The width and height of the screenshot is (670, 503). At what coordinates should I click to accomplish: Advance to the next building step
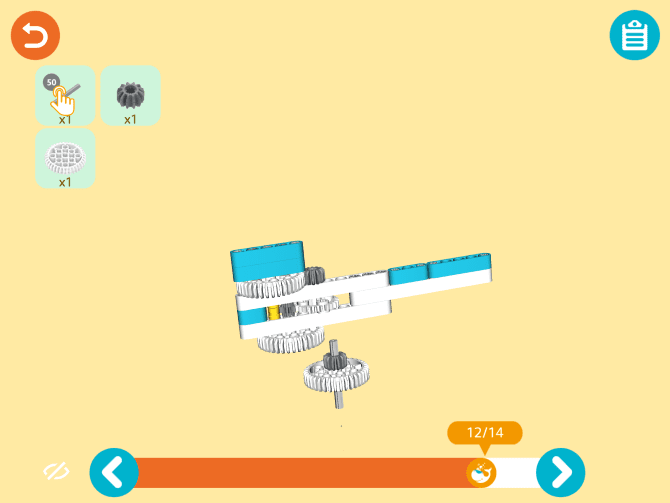pyautogui.click(x=560, y=472)
